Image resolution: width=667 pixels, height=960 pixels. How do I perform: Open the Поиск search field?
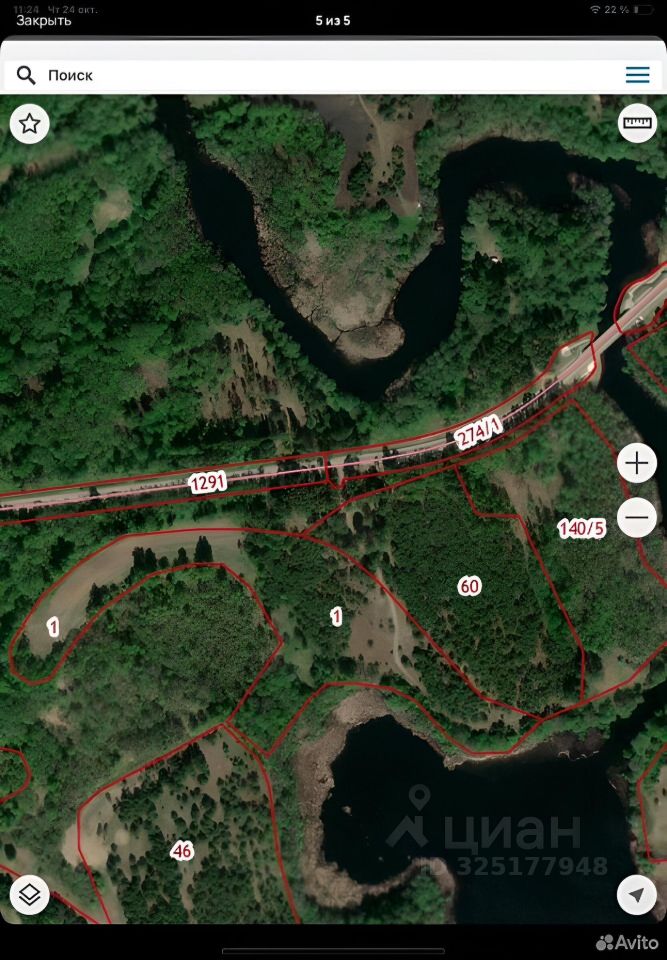coord(300,75)
